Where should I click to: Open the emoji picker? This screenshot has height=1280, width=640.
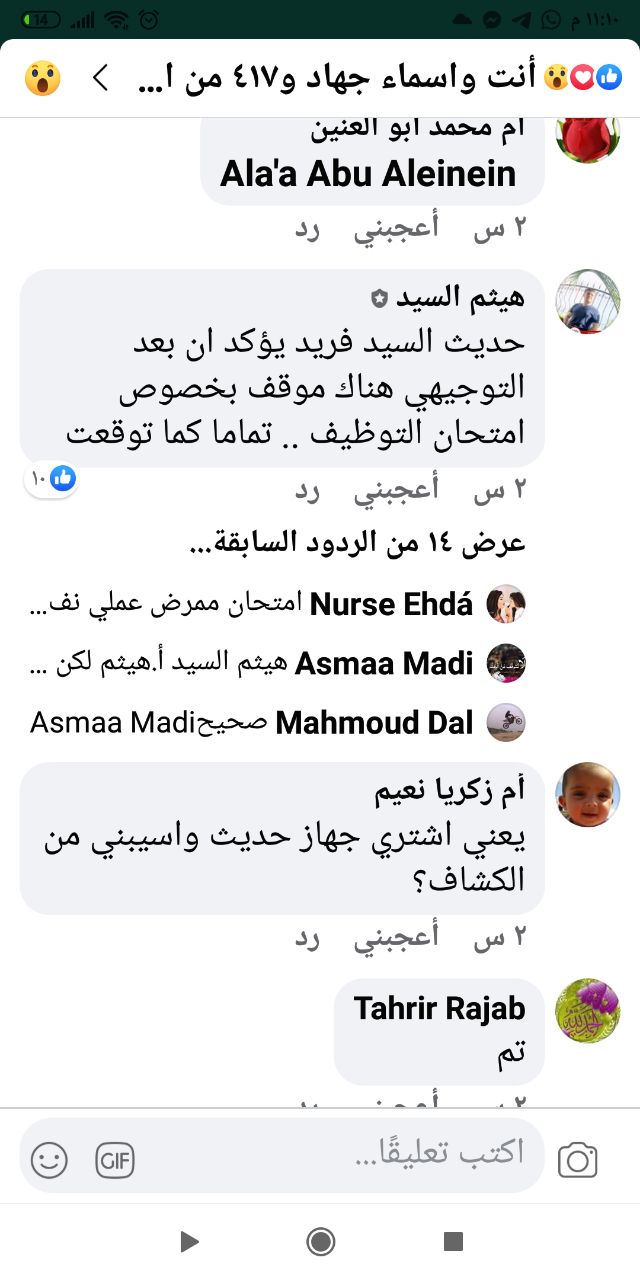(x=49, y=1160)
